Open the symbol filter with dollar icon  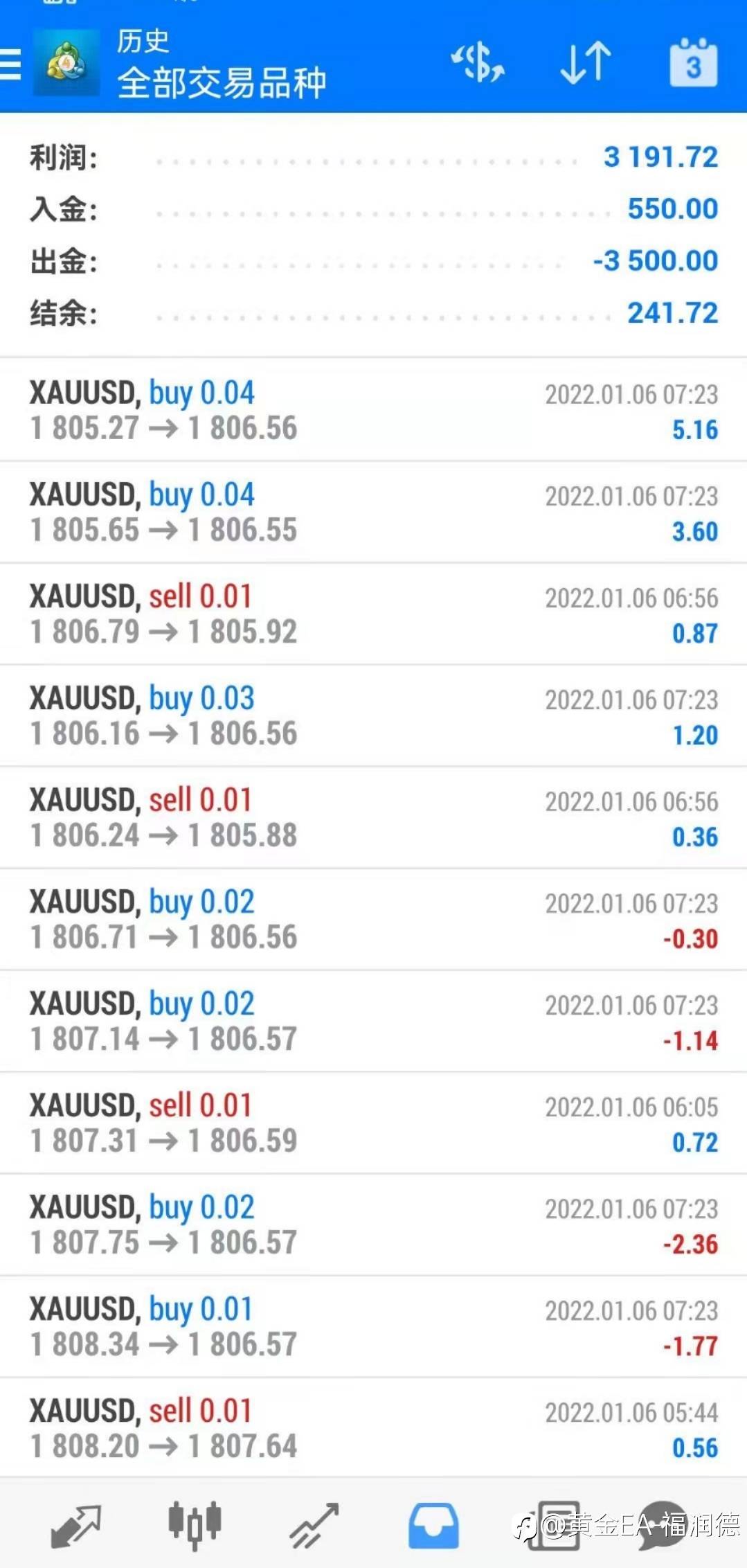[x=478, y=63]
